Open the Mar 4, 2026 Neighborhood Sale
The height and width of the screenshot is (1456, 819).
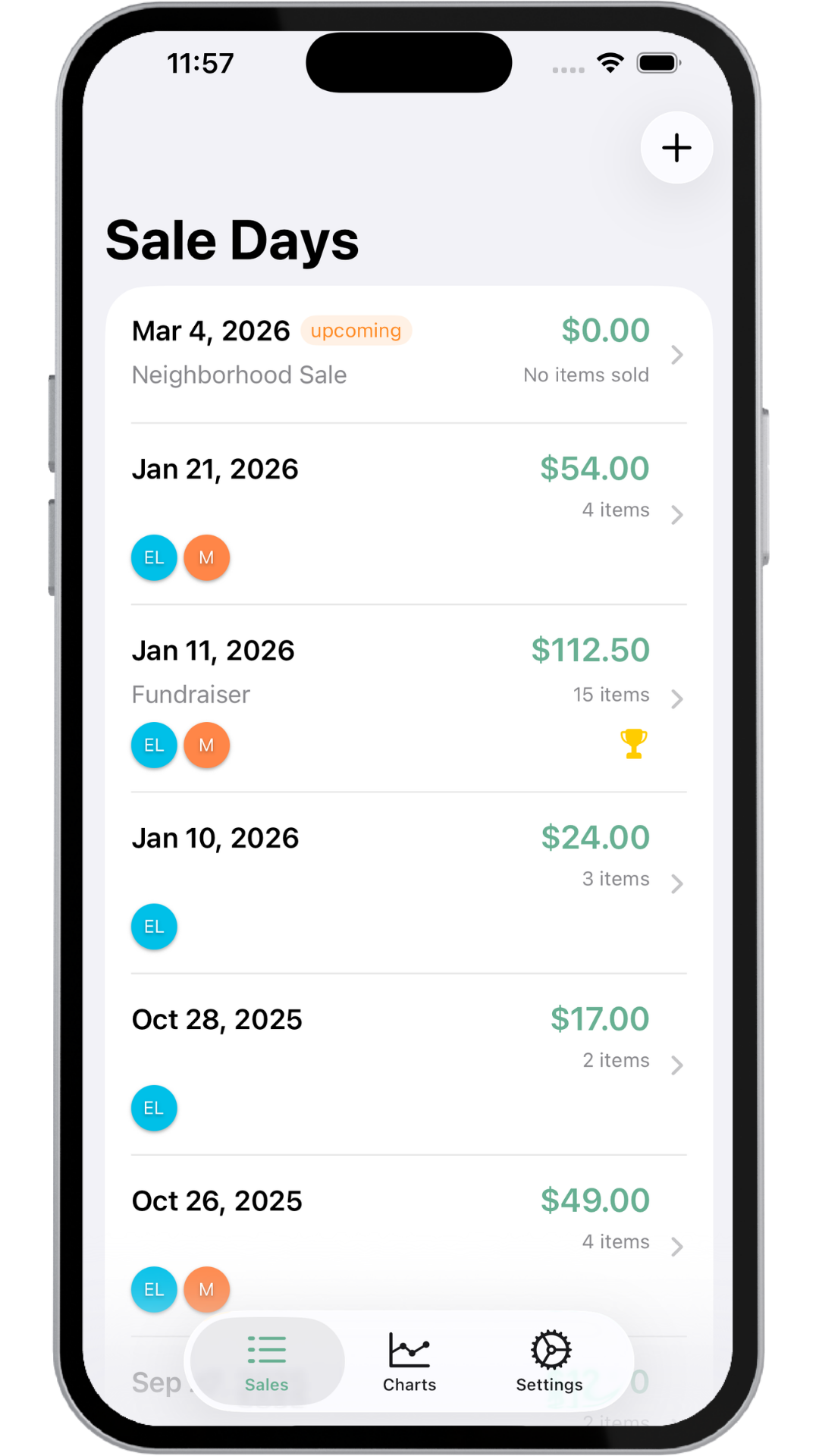tap(408, 353)
